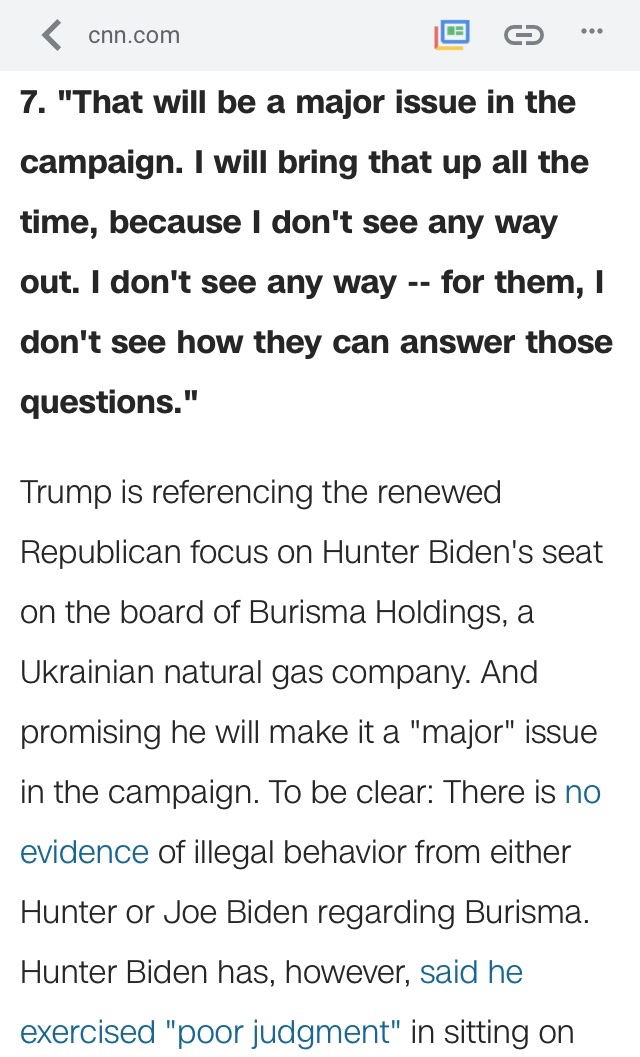Open the "no evidence" link

(x=84, y=852)
